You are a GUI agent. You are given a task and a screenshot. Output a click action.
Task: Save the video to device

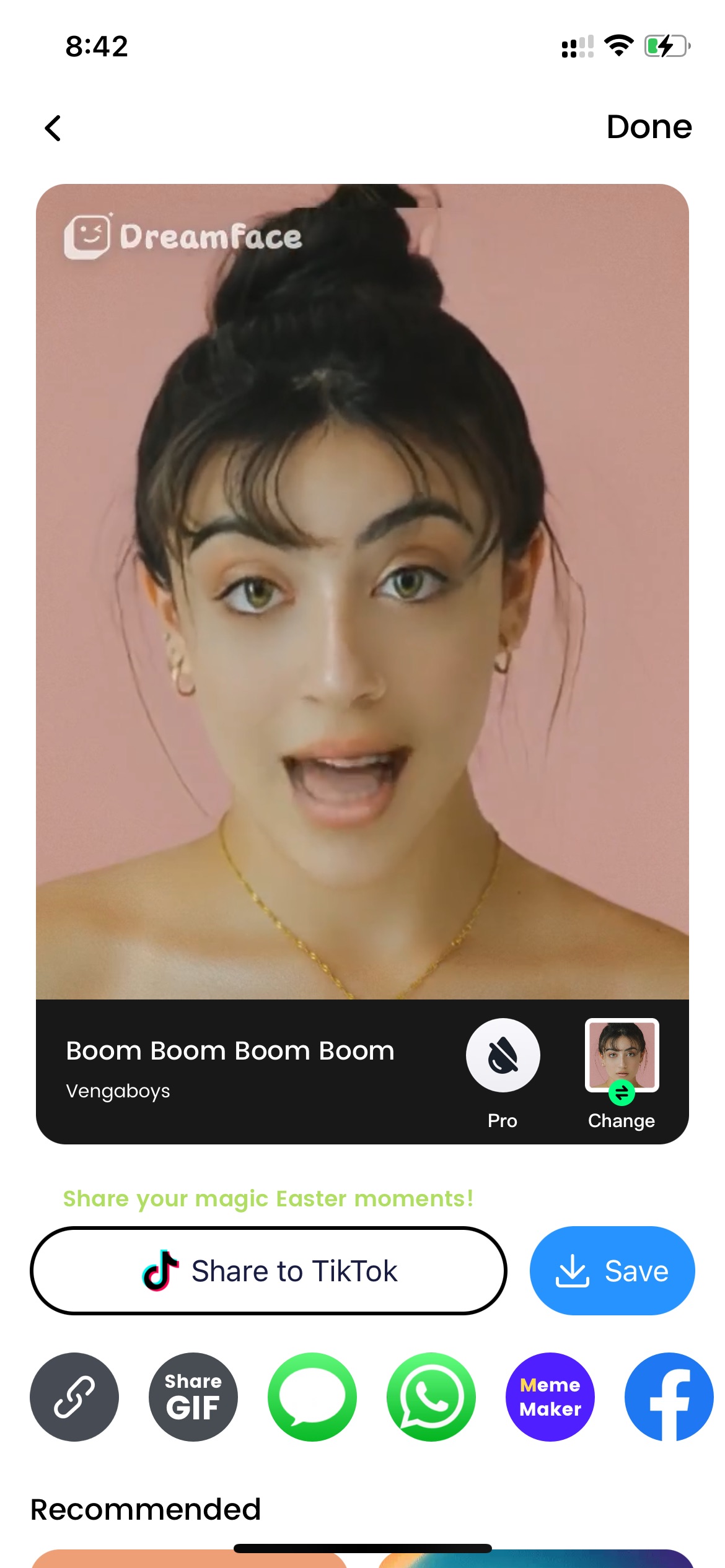612,1271
